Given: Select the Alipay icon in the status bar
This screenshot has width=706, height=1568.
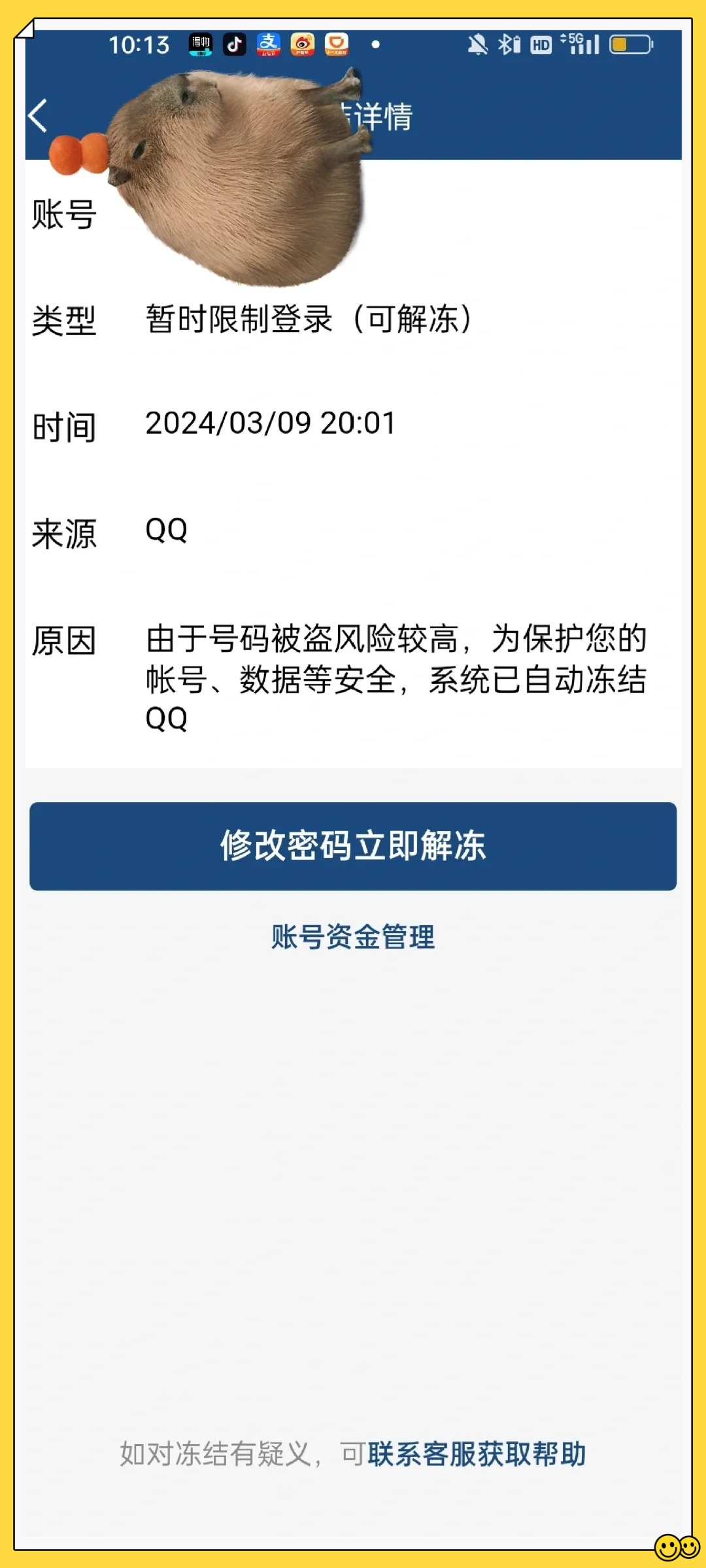Looking at the screenshot, I should [x=267, y=46].
